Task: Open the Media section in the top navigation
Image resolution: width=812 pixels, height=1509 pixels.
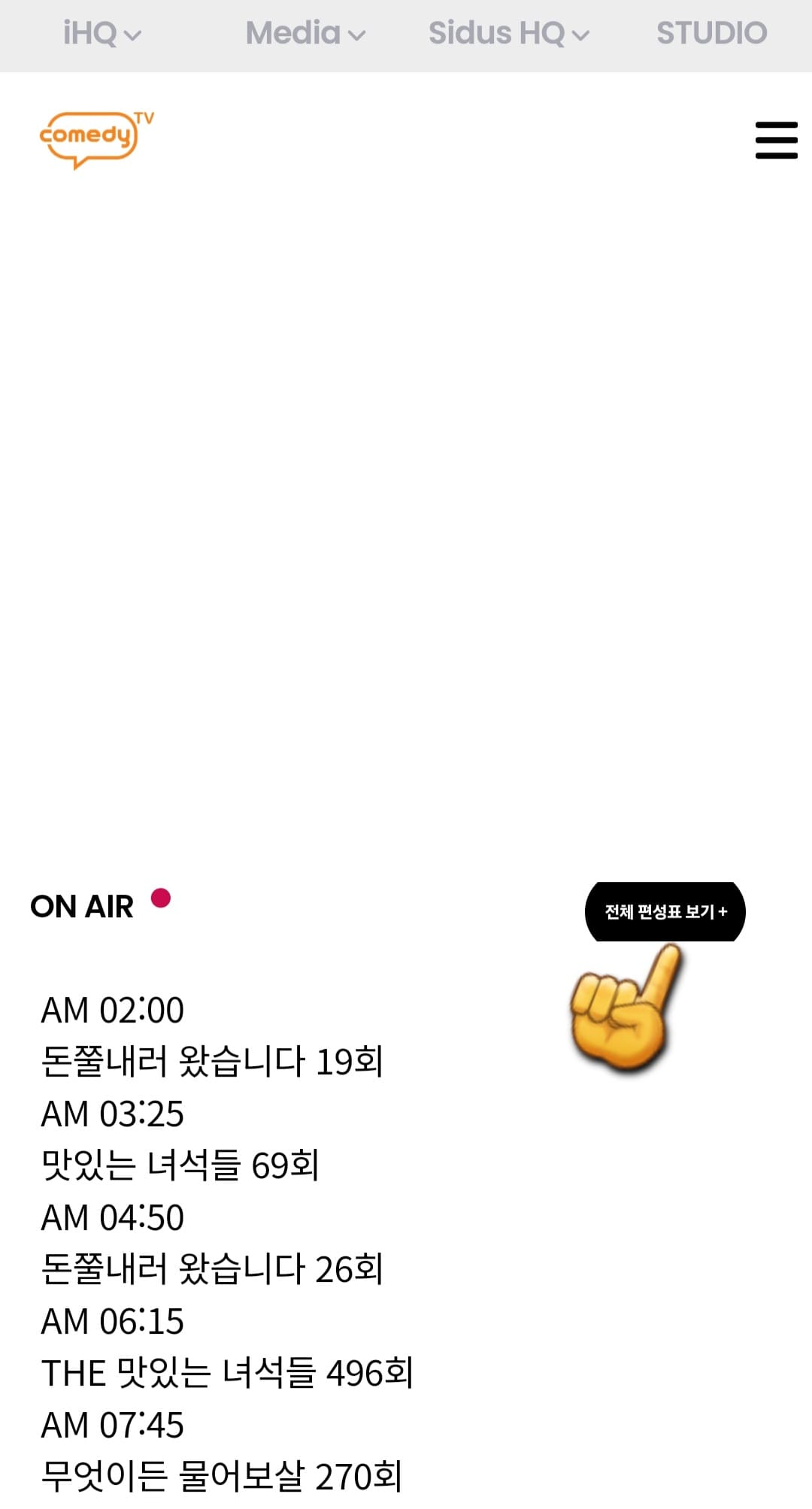Action: pos(304,33)
